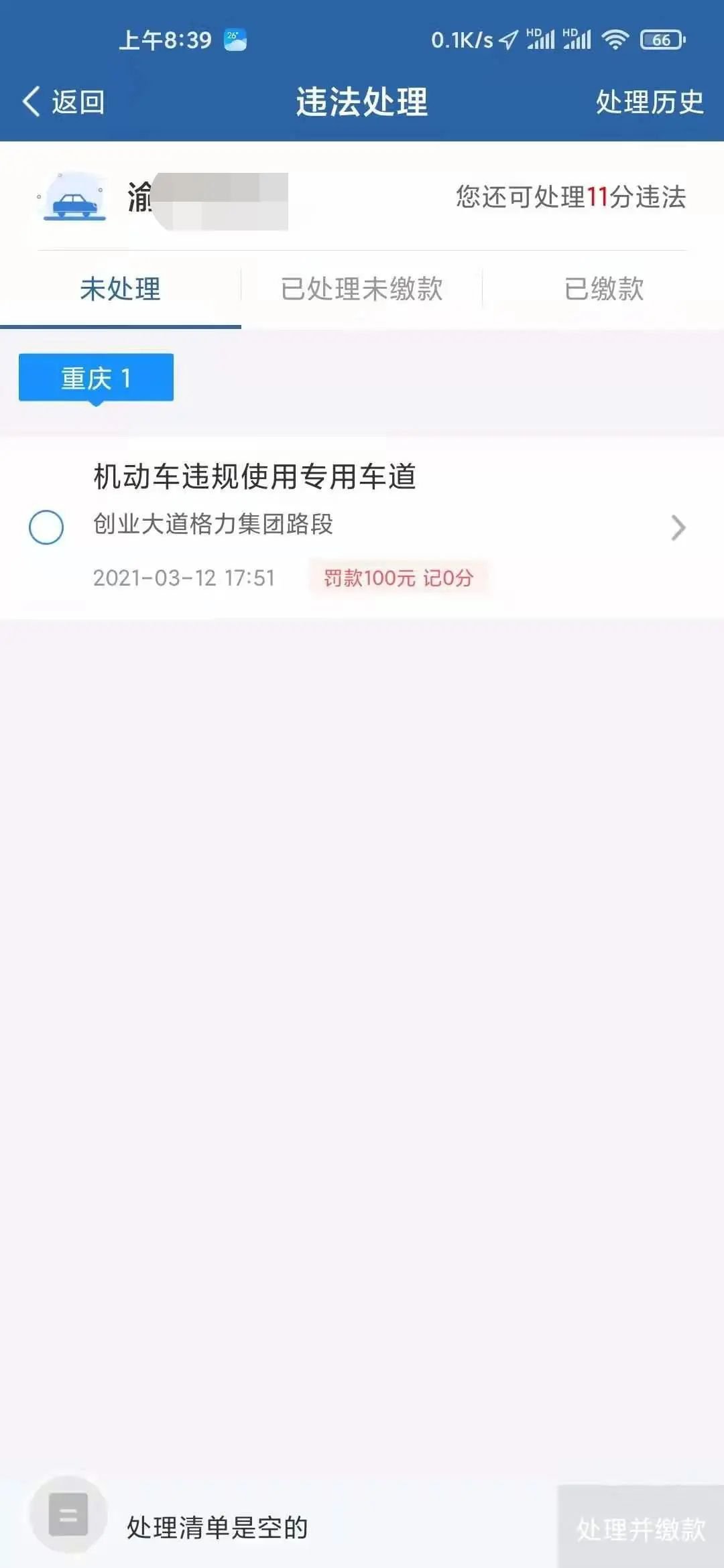Select the 机动车违规使用专用车道 violation radio button
The height and width of the screenshot is (1568, 724).
click(46, 527)
